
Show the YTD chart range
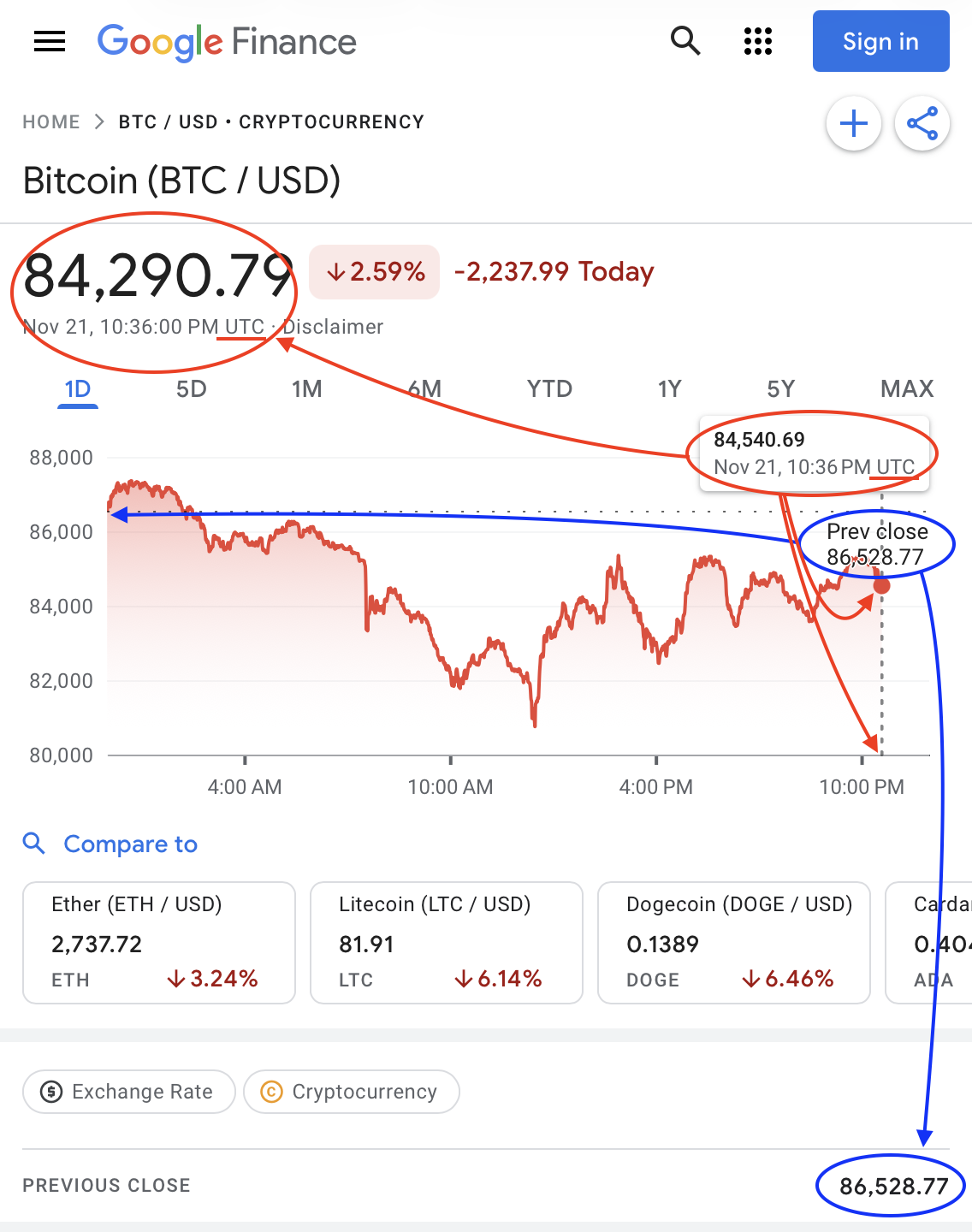pyautogui.click(x=549, y=389)
